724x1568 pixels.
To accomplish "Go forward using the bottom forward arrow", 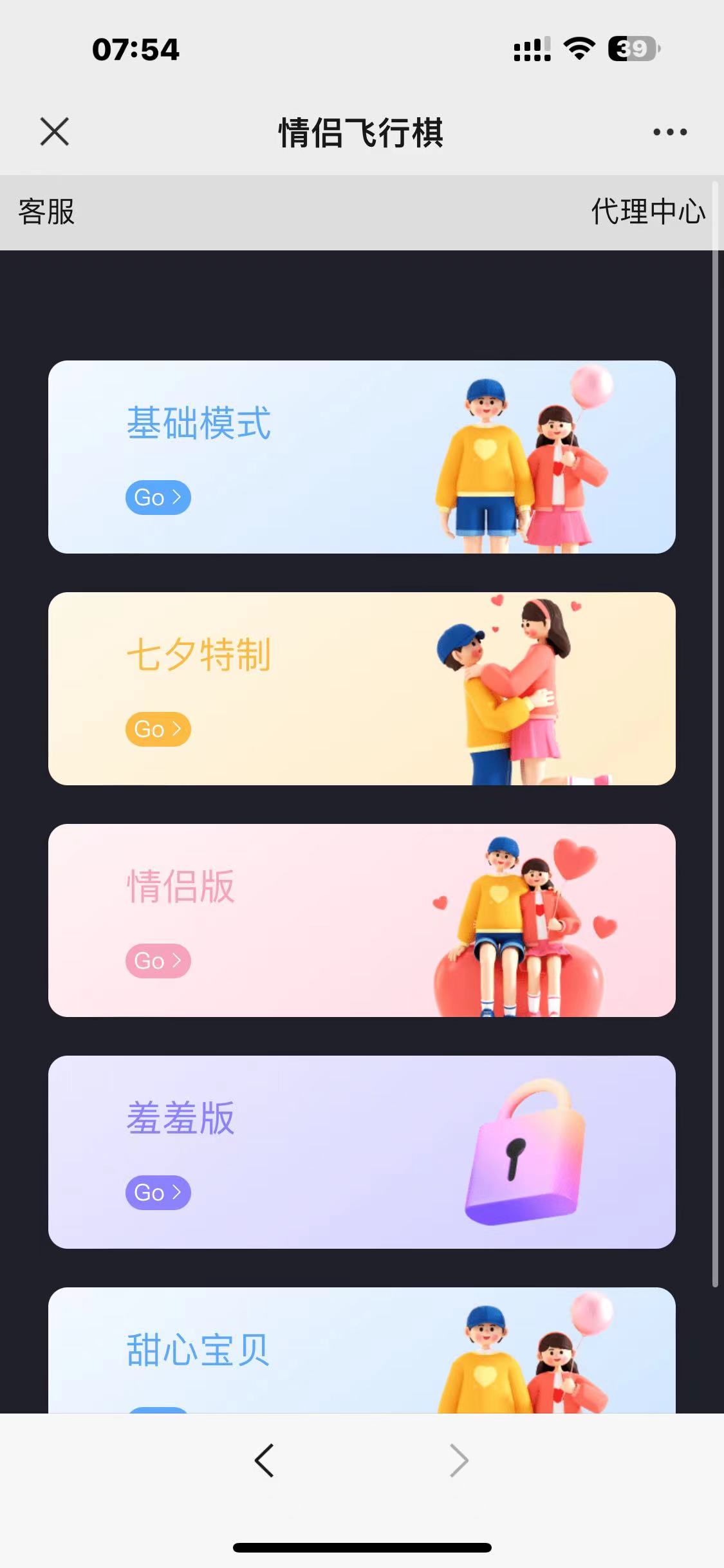I will point(458,1461).
